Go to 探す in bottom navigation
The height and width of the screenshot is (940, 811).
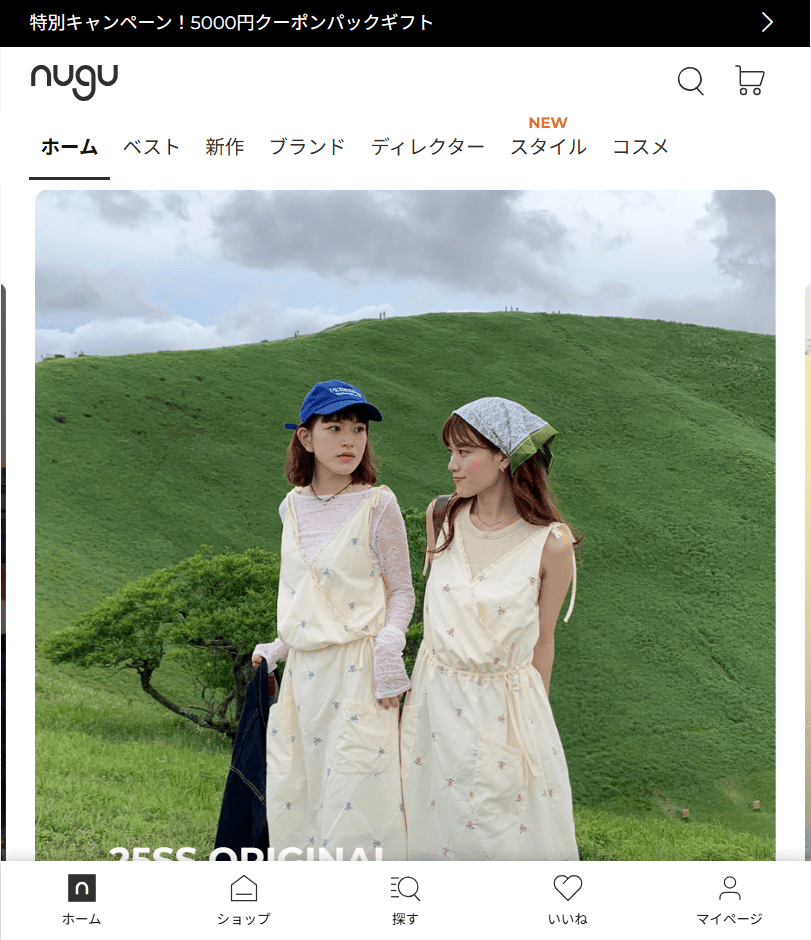tap(405, 900)
